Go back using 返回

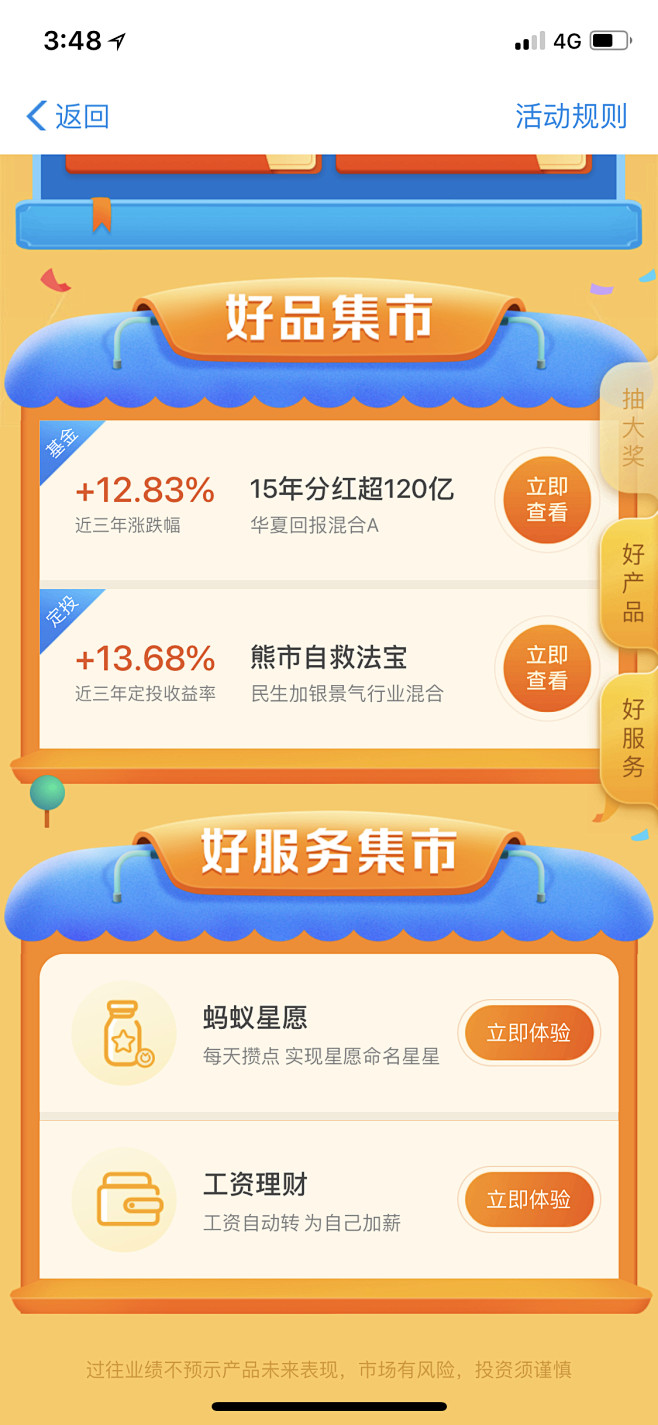[x=68, y=116]
